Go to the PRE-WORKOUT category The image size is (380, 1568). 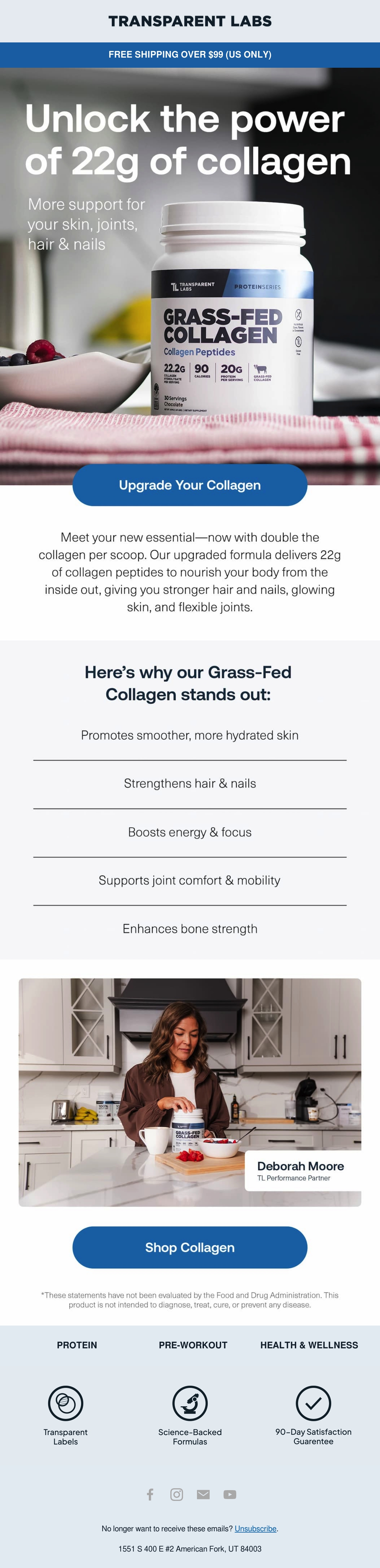[193, 1345]
